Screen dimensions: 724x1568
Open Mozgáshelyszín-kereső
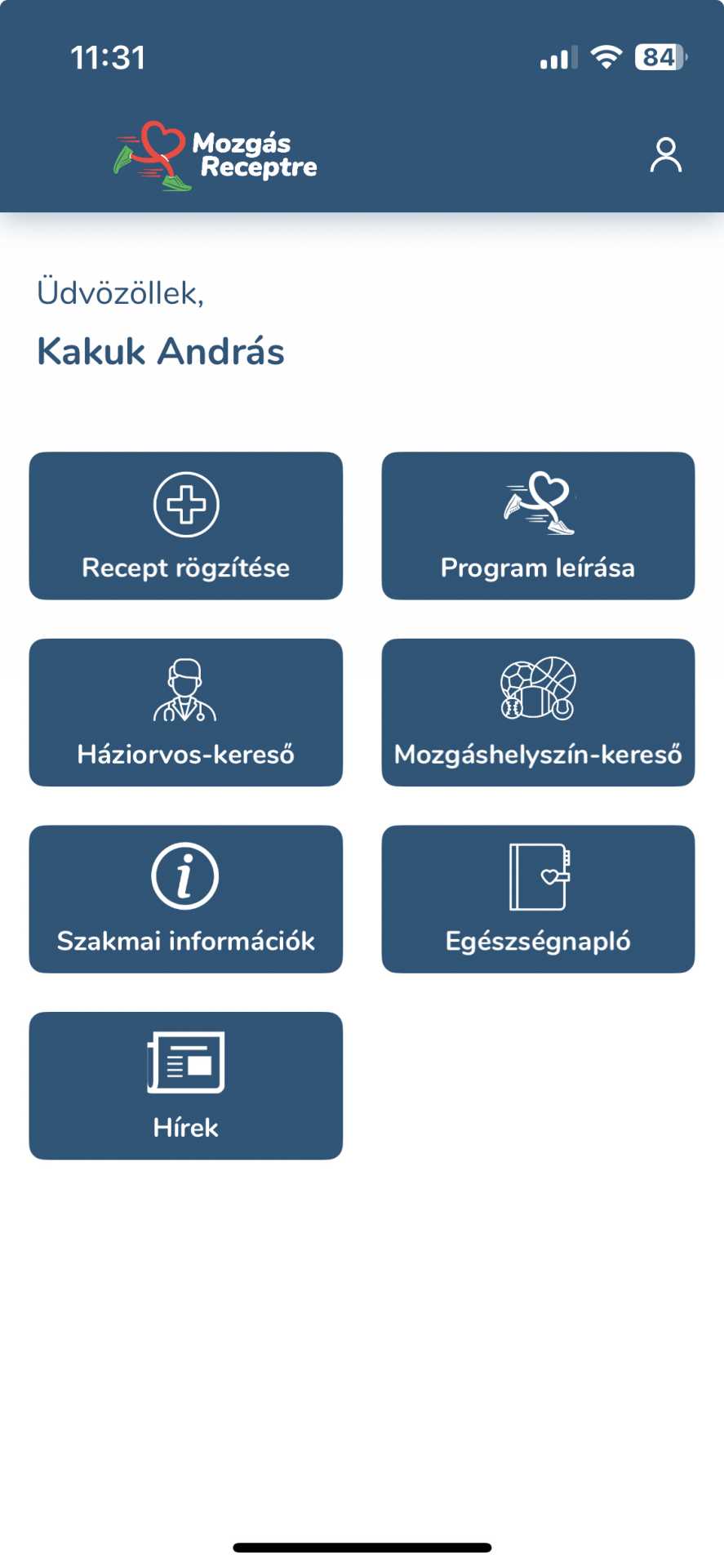[x=538, y=712]
